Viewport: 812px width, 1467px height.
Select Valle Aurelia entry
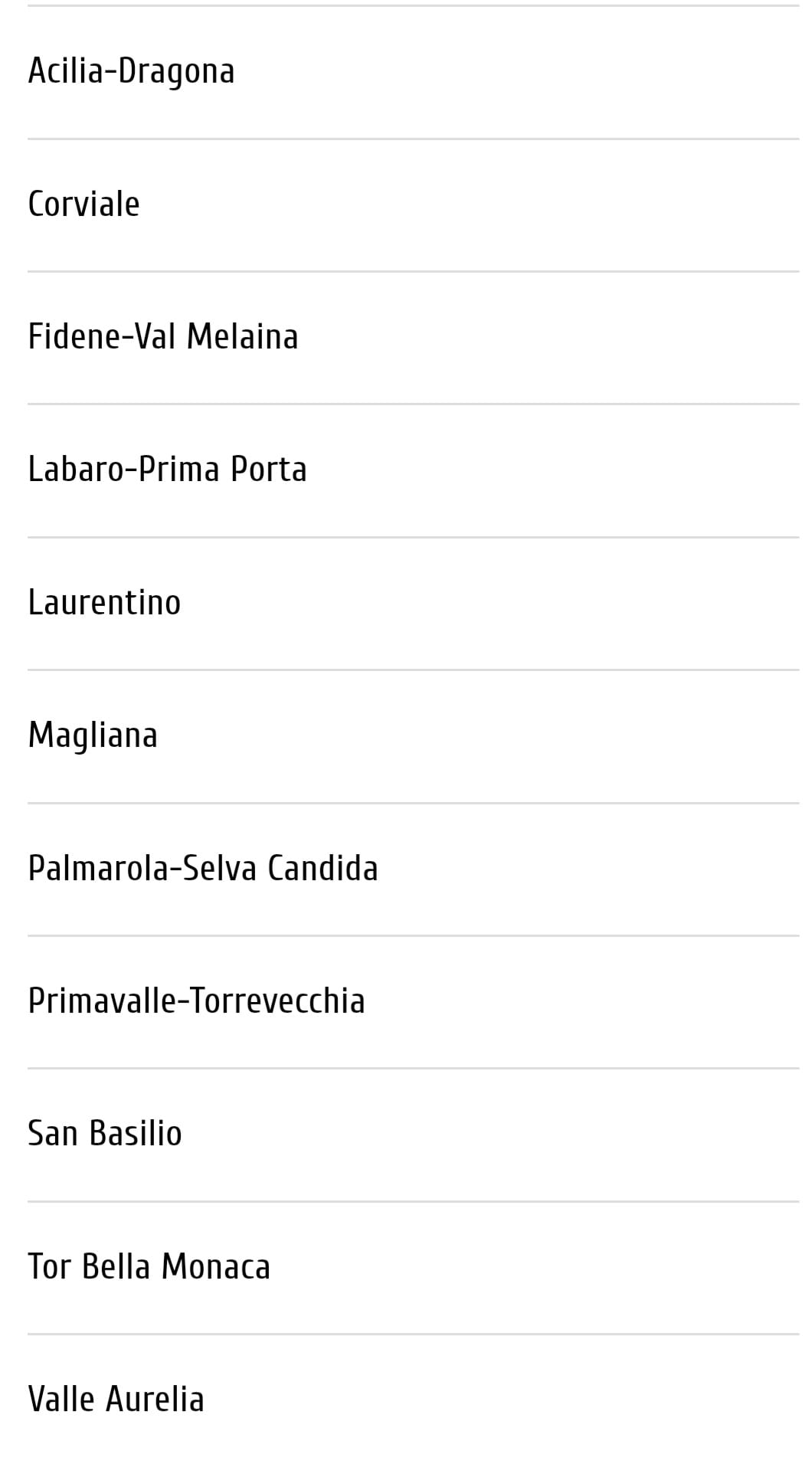(x=414, y=1400)
